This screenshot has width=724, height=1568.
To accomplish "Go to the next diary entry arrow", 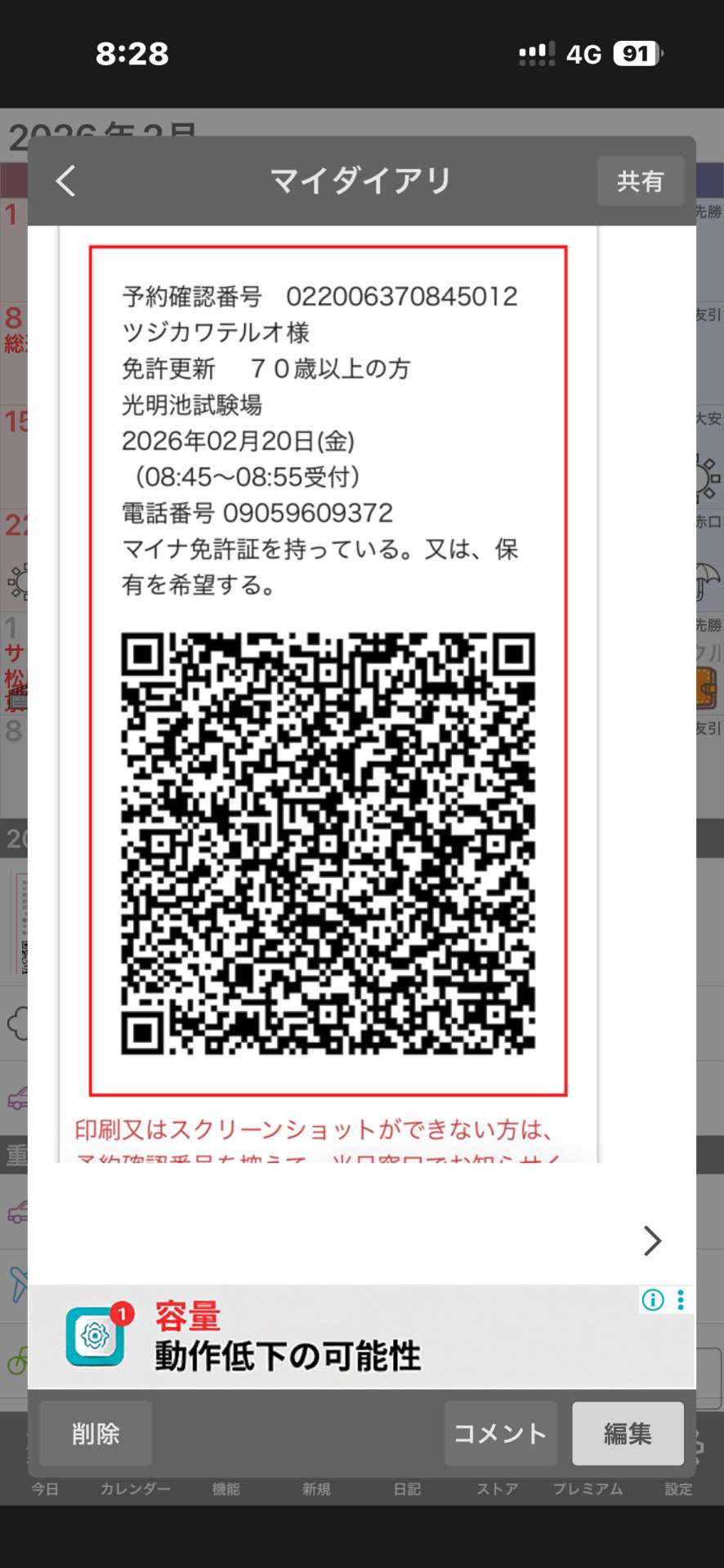I will (651, 1240).
